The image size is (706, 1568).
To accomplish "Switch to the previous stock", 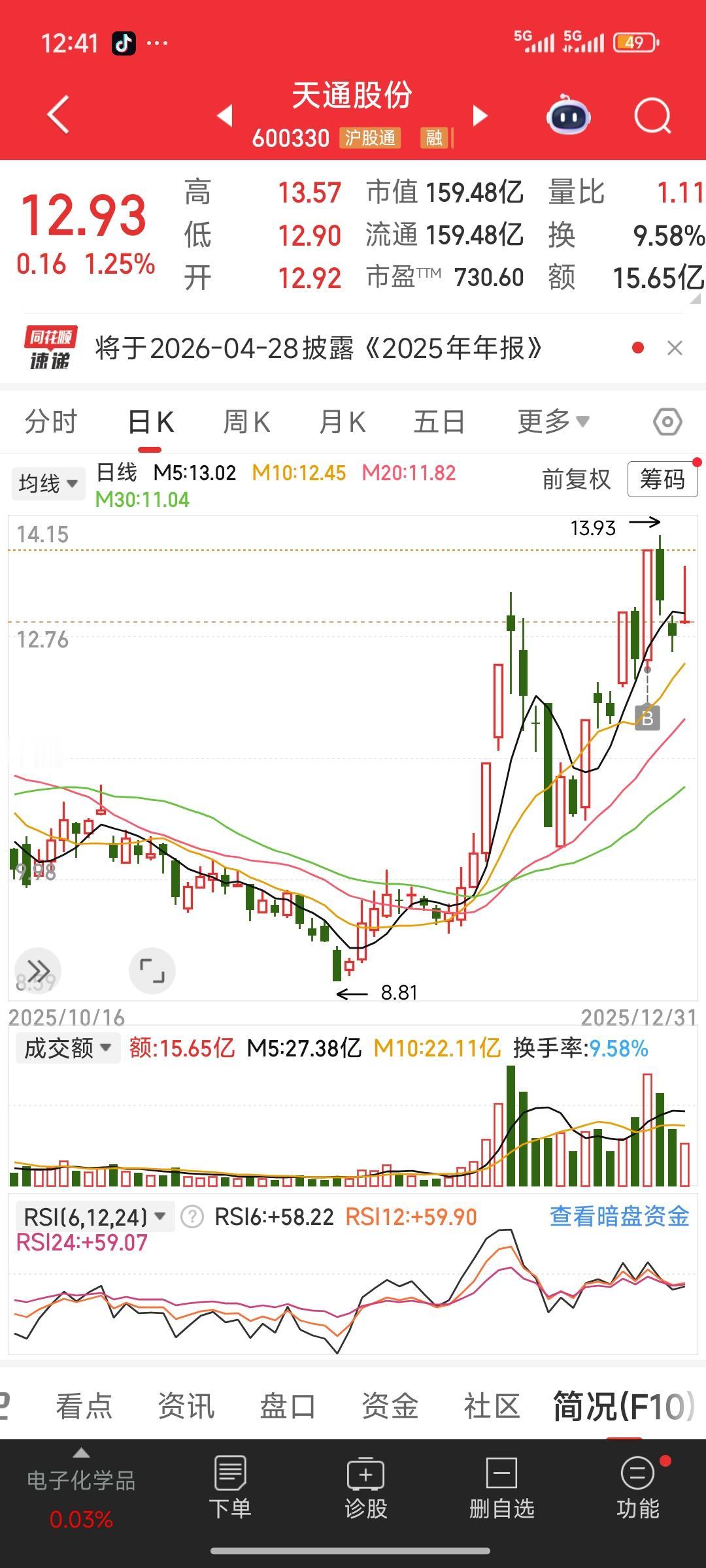I will 225,116.
